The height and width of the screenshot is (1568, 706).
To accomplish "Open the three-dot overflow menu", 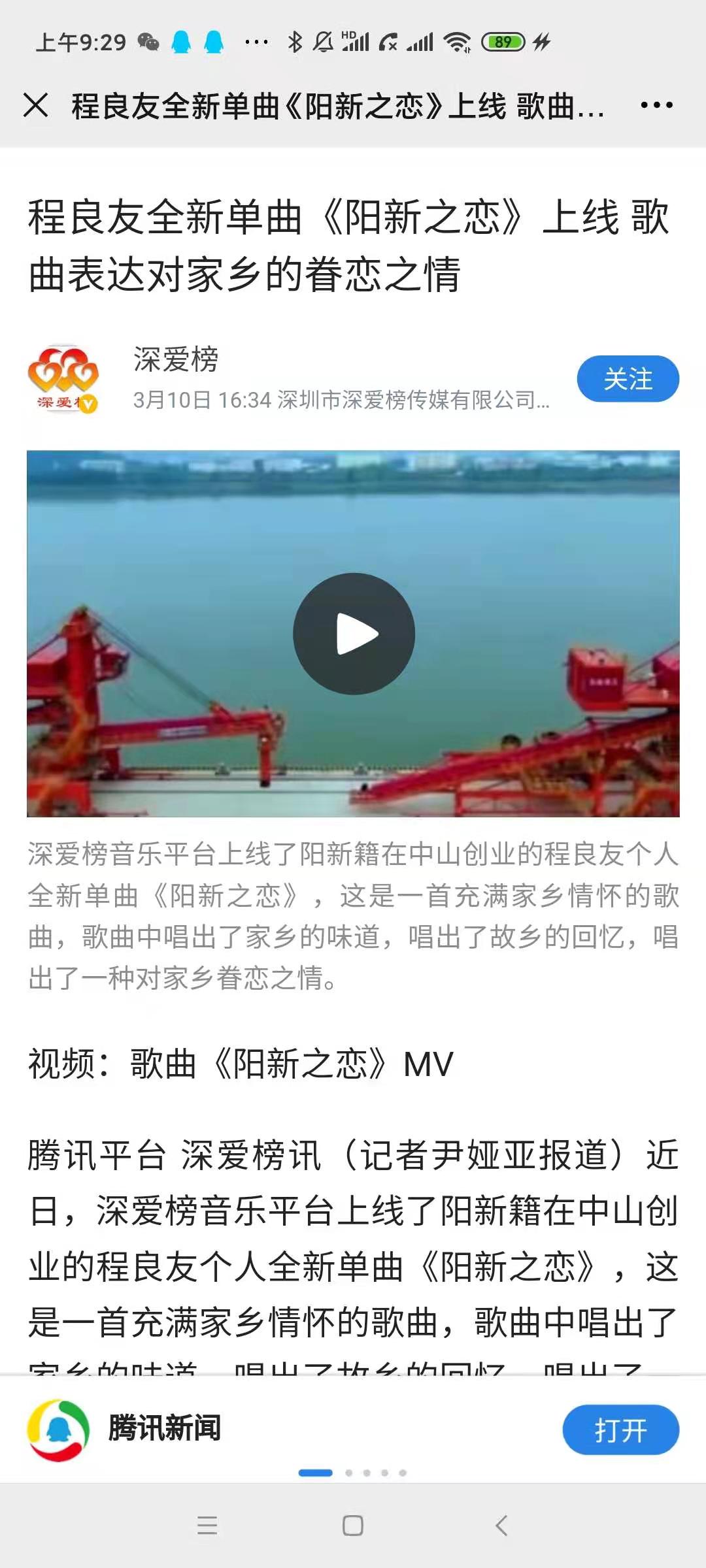I will coord(656,105).
